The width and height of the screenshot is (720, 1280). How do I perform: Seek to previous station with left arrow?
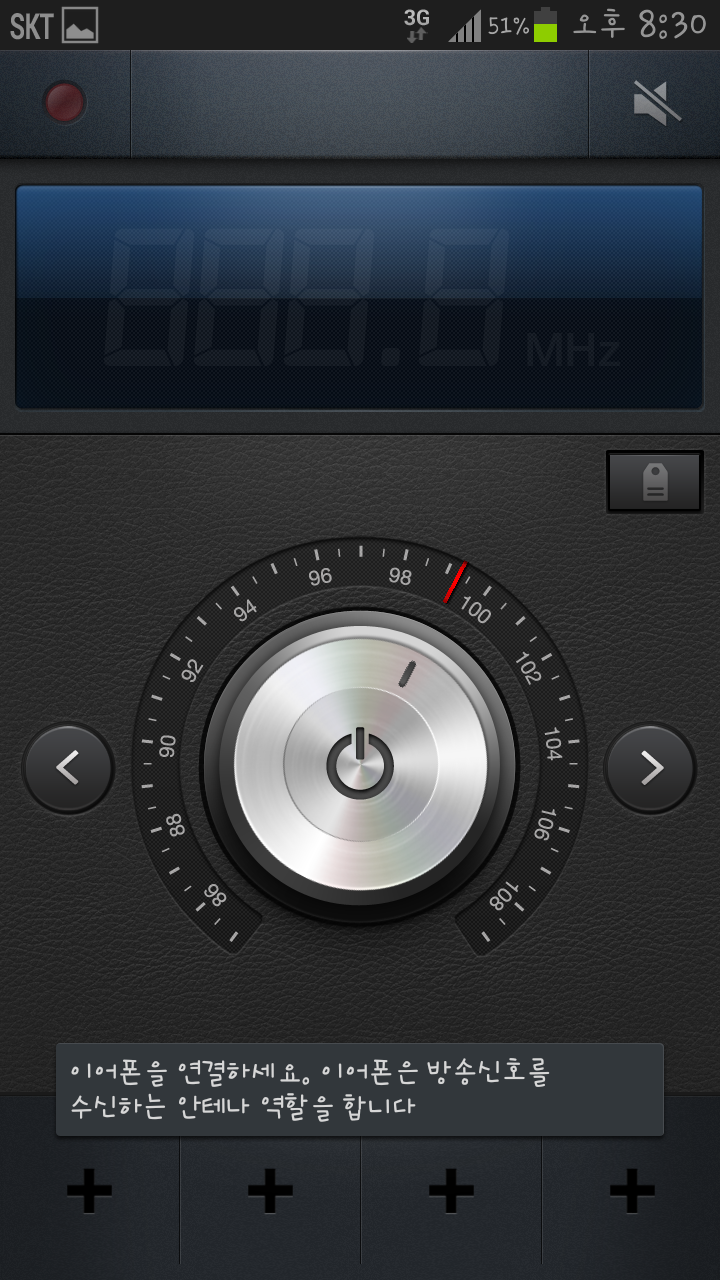click(x=68, y=768)
